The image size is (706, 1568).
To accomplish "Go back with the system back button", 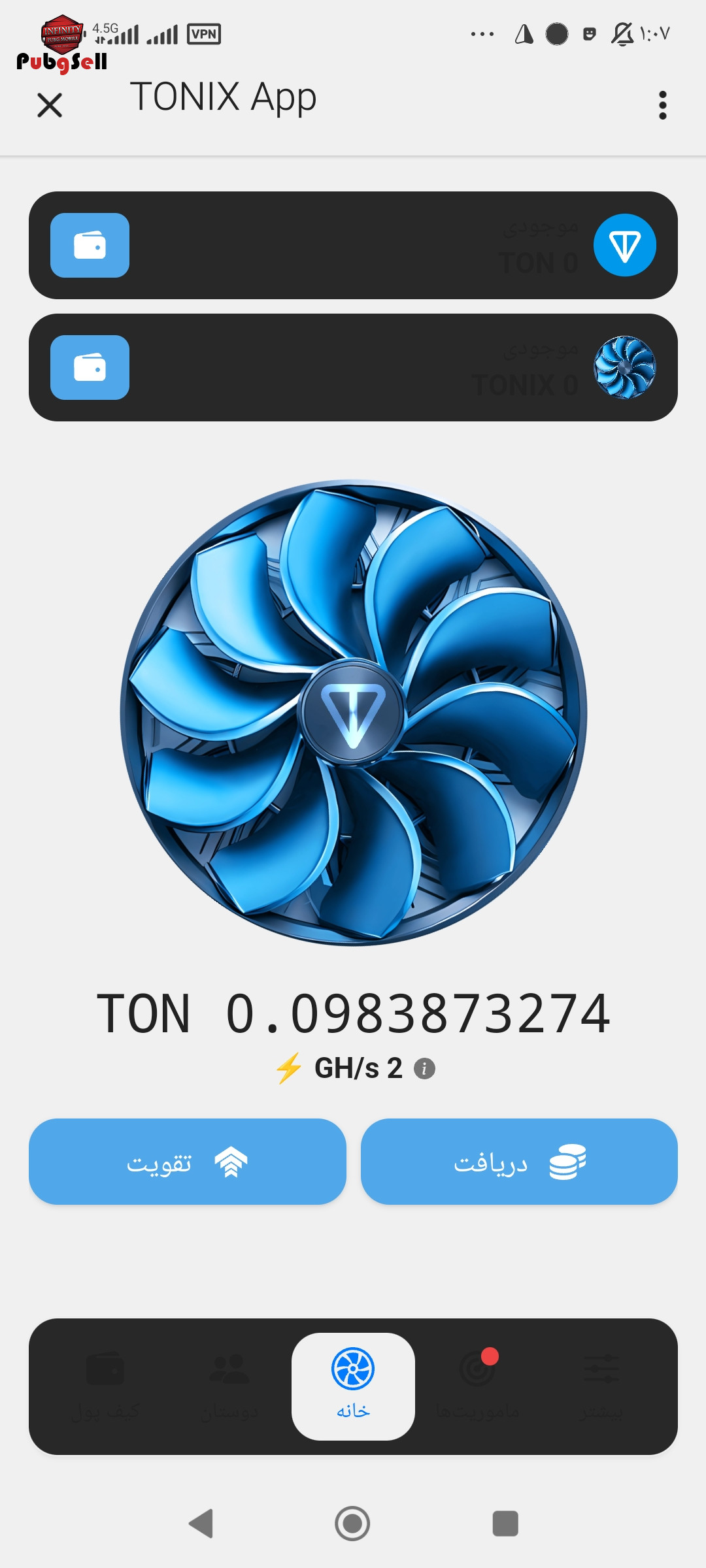I will (201, 1524).
